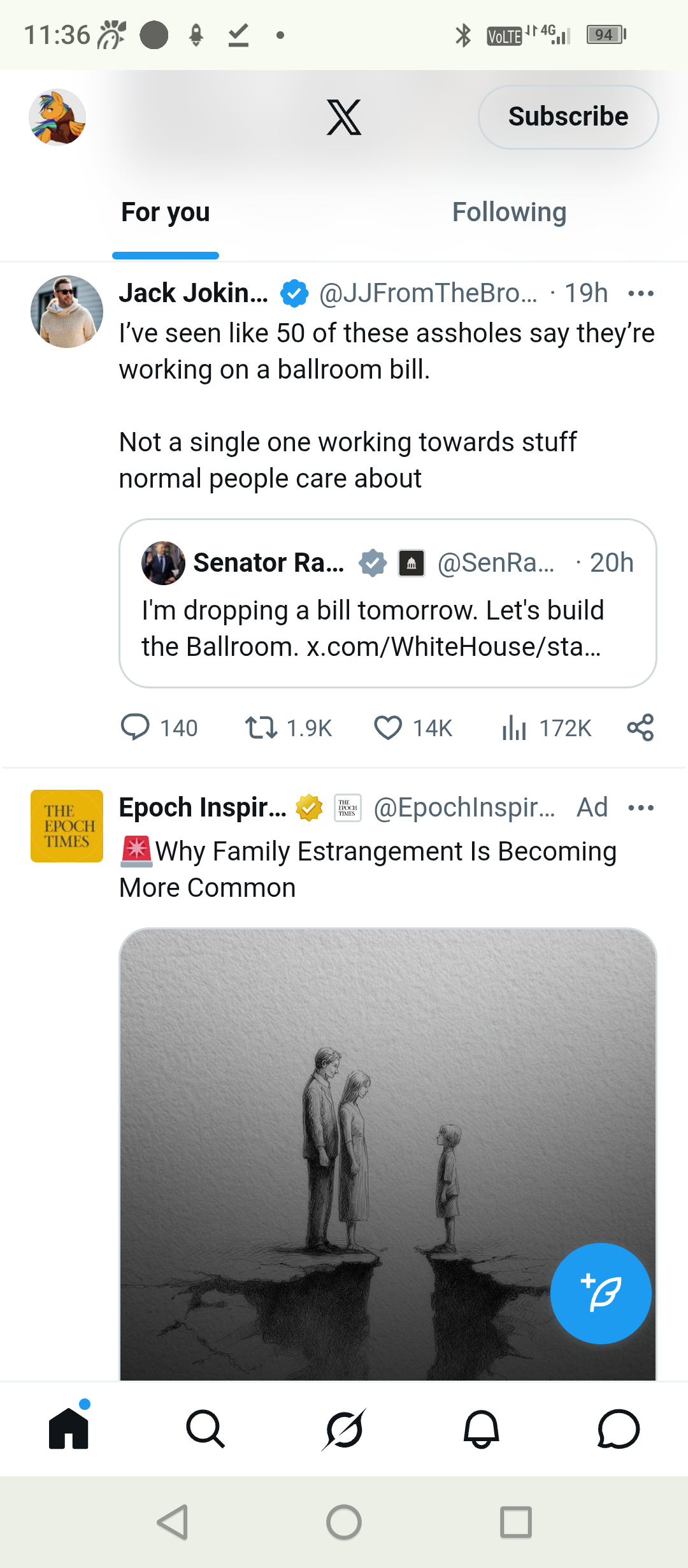Open the profile avatar drawer
688x1568 pixels.
point(57,117)
